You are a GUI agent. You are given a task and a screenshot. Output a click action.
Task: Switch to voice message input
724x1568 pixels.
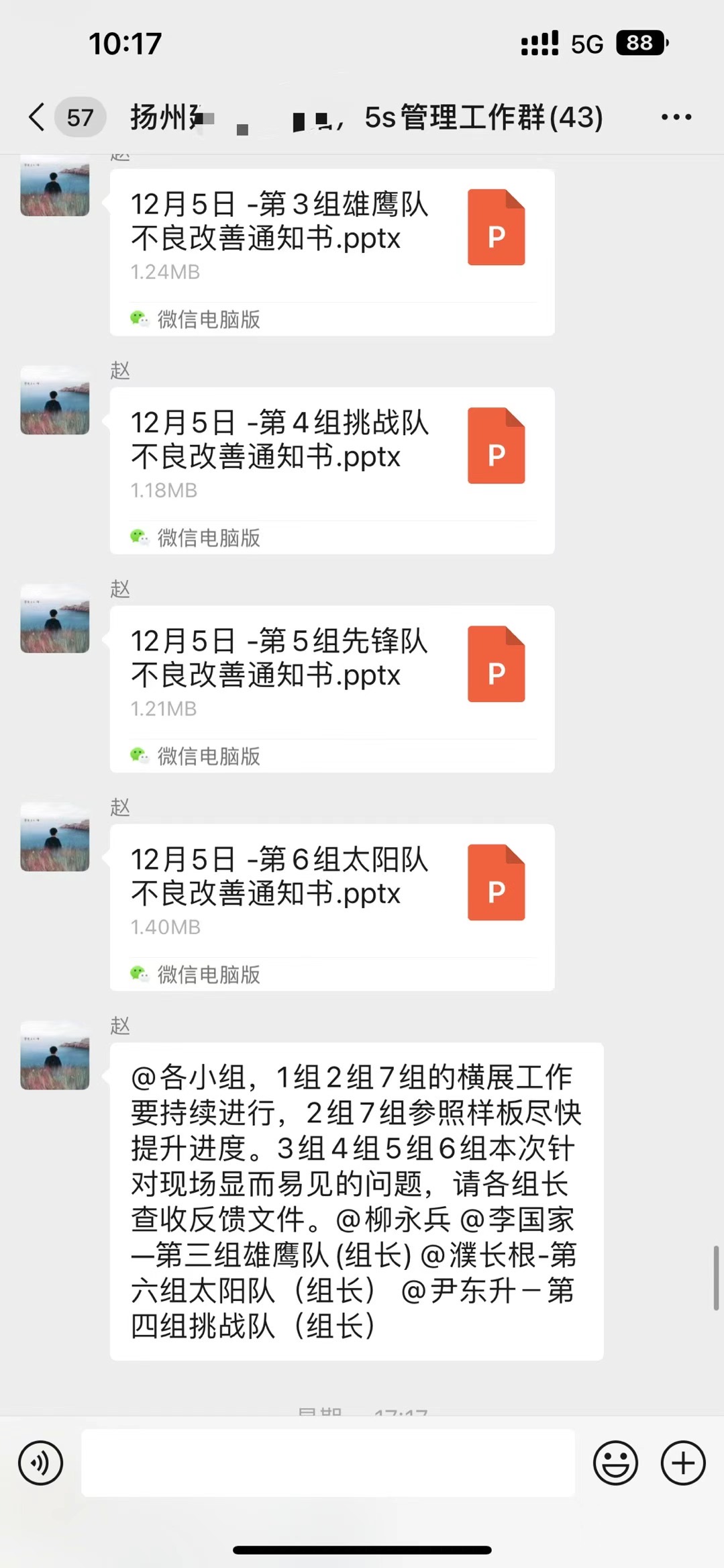tap(40, 1463)
